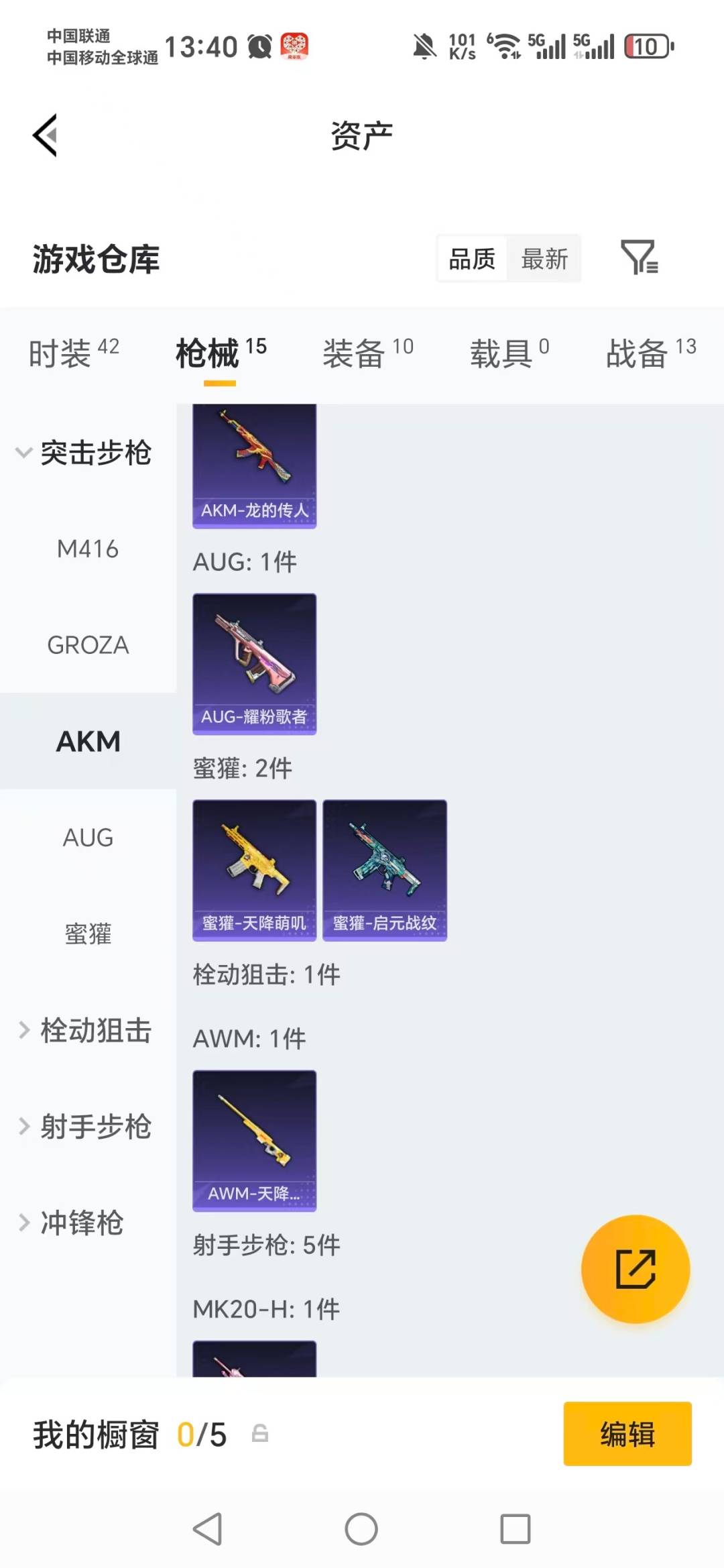Tap the lock icon next to 我的橱窗
The height and width of the screenshot is (1568, 724).
tap(261, 1435)
